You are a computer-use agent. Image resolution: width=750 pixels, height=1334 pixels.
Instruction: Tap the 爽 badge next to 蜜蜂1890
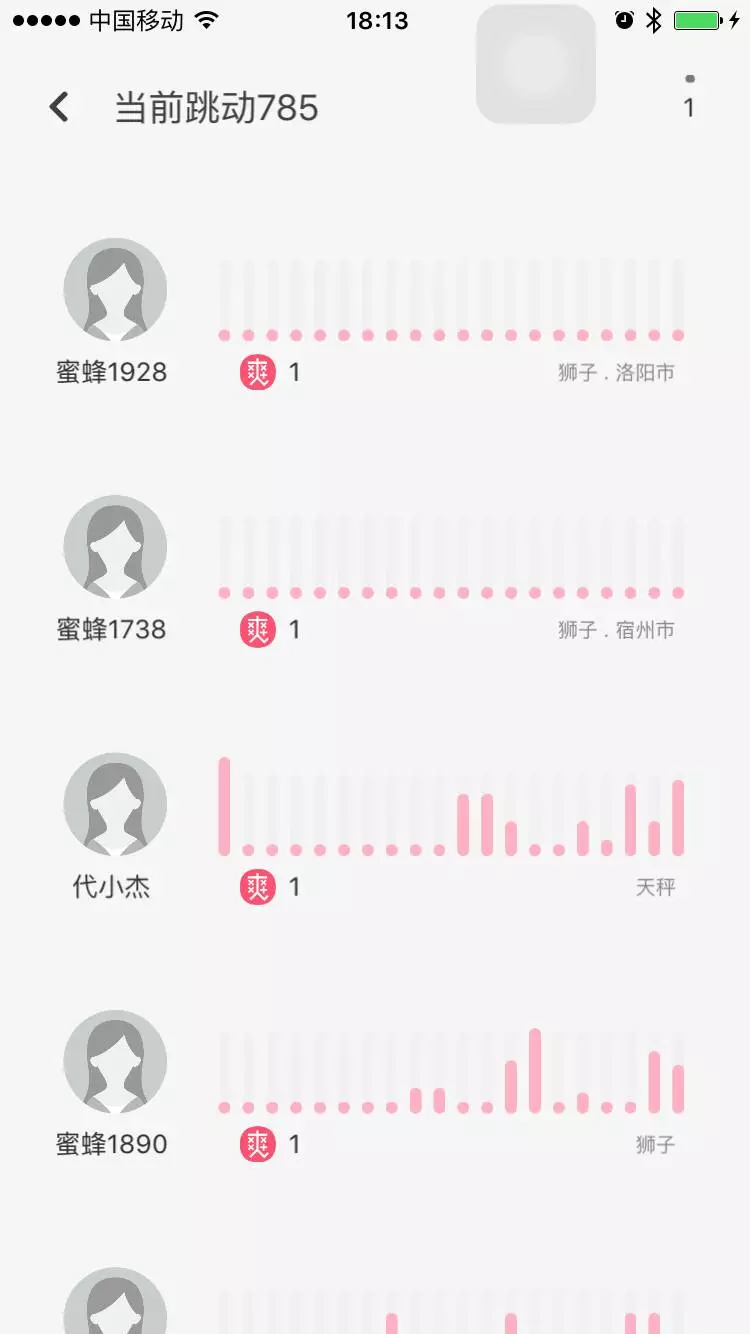coord(259,1144)
